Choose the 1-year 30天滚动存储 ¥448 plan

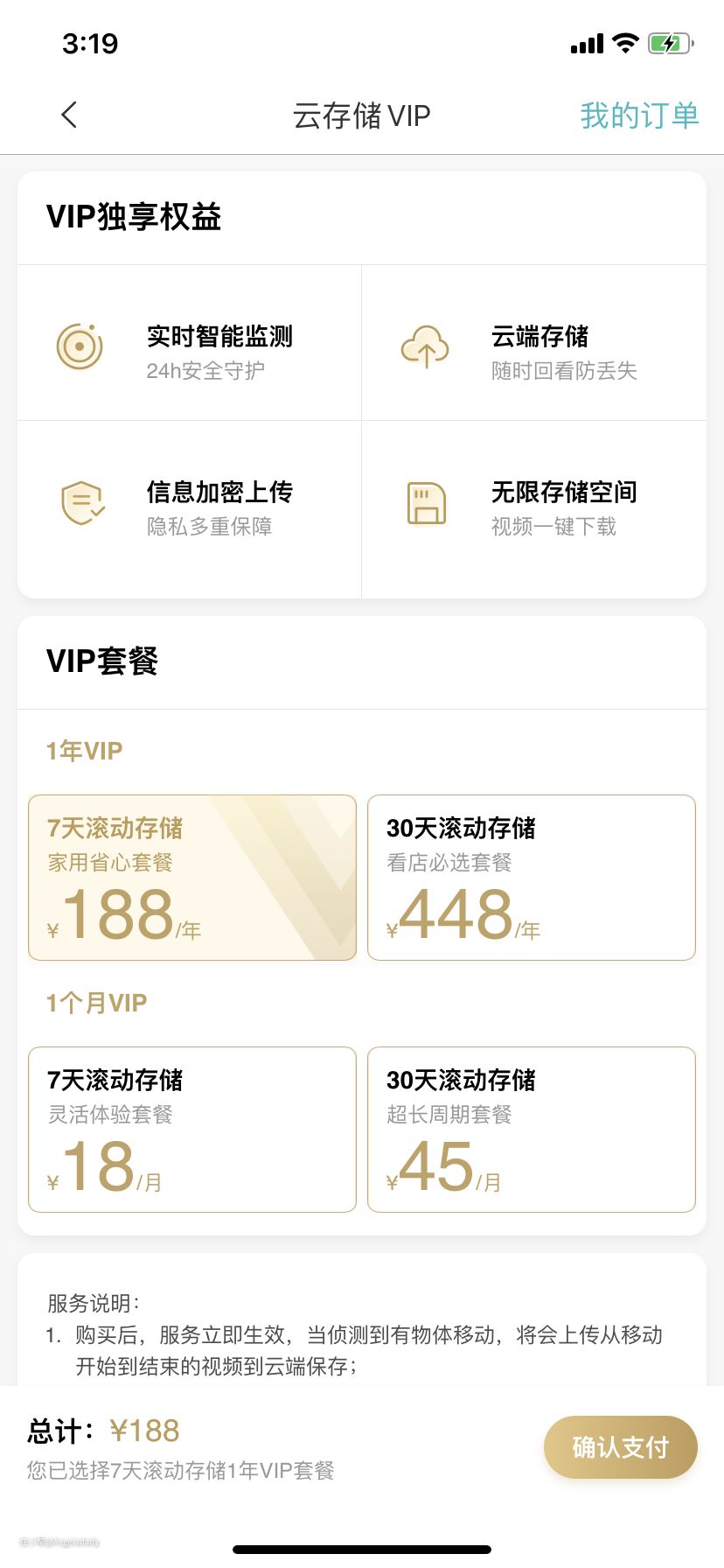coord(532,878)
